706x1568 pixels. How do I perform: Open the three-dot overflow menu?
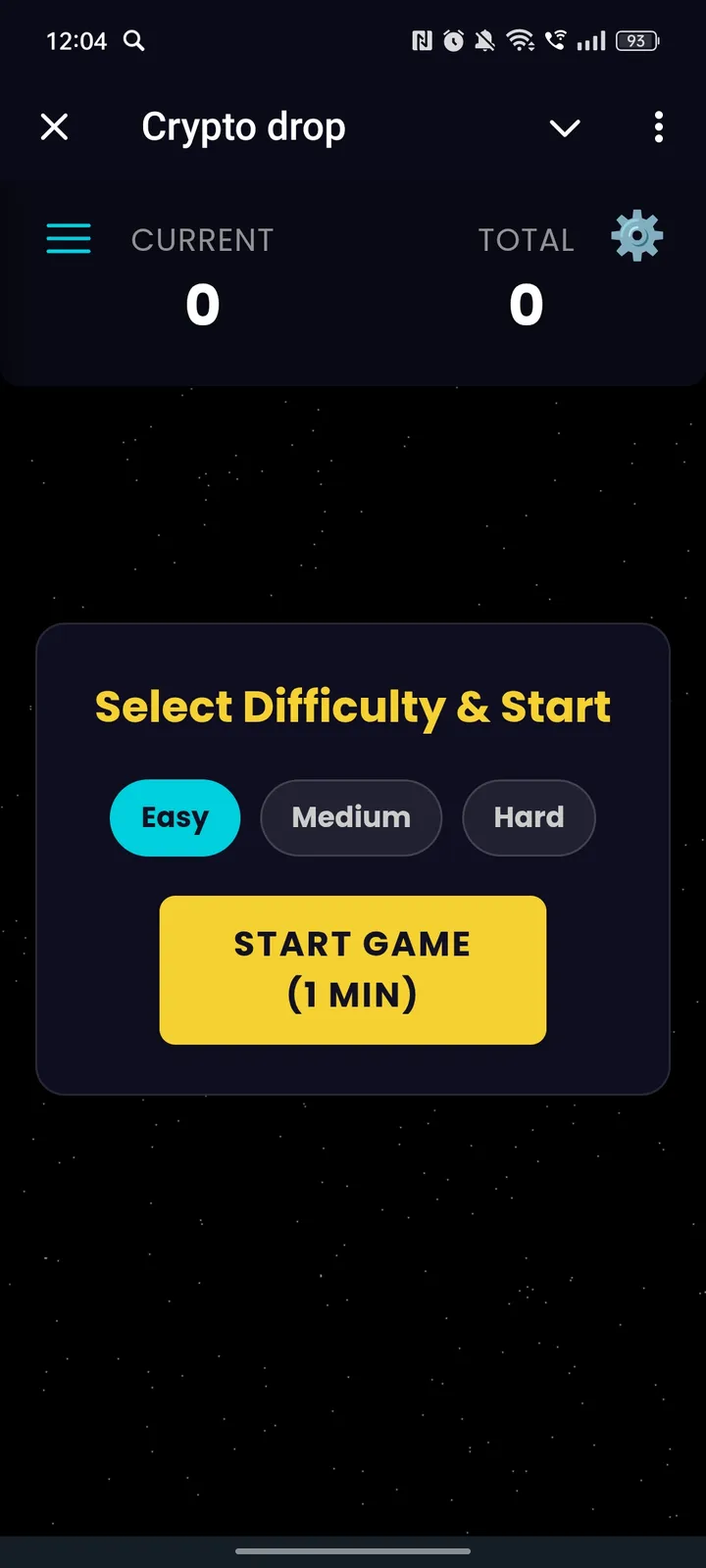(x=658, y=126)
